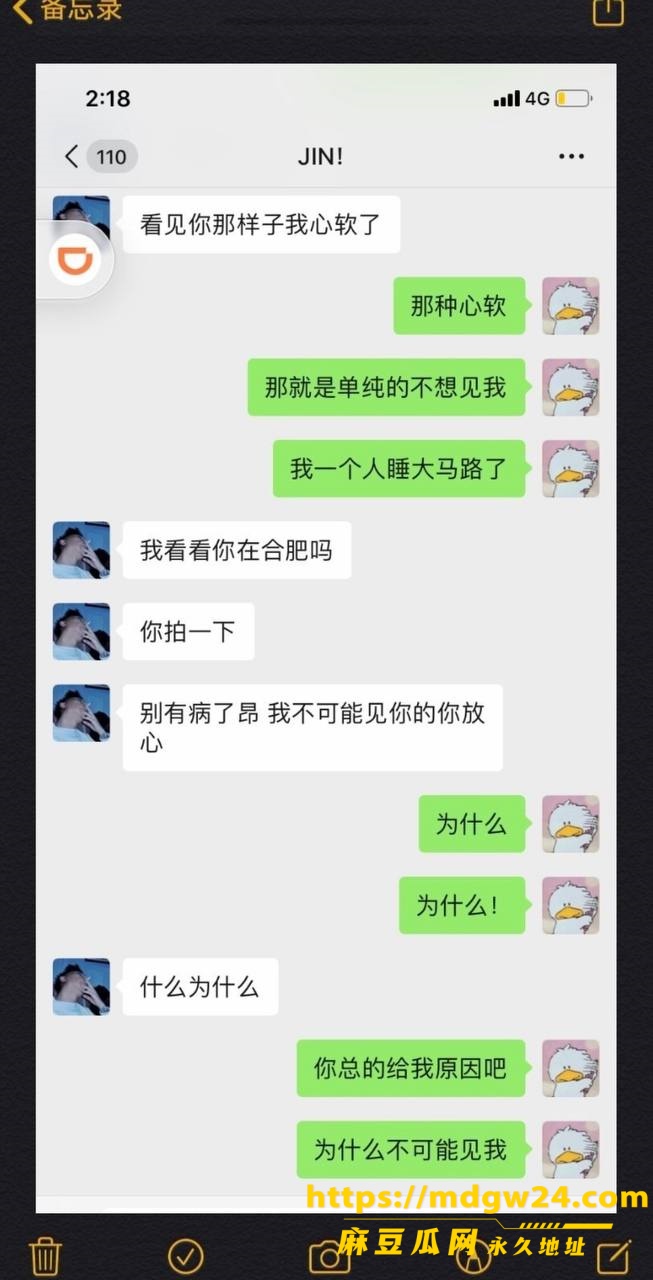Viewport: 653px width, 1280px height.
Task: Compose a new note
Action: pos(612,1254)
